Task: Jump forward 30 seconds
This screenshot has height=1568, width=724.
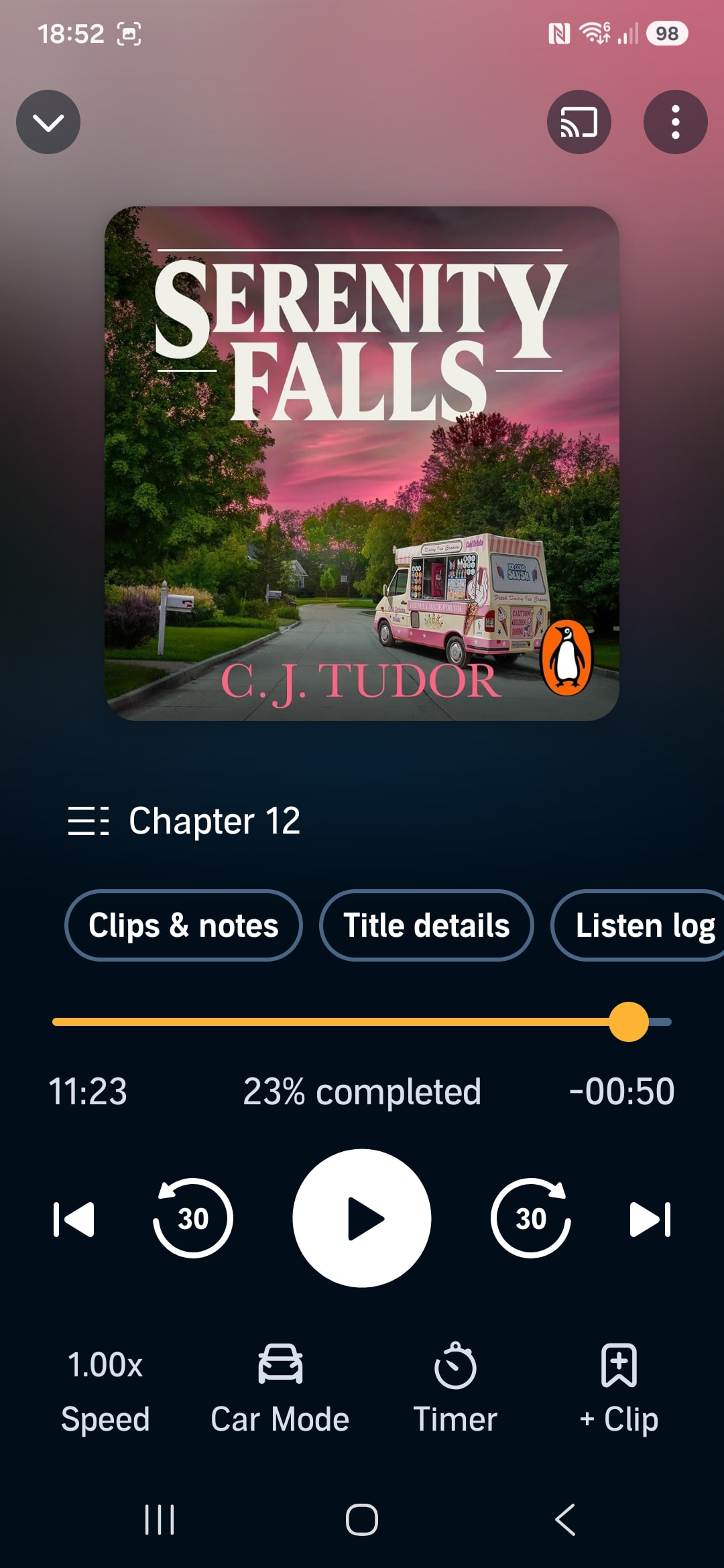Action: [x=531, y=1218]
